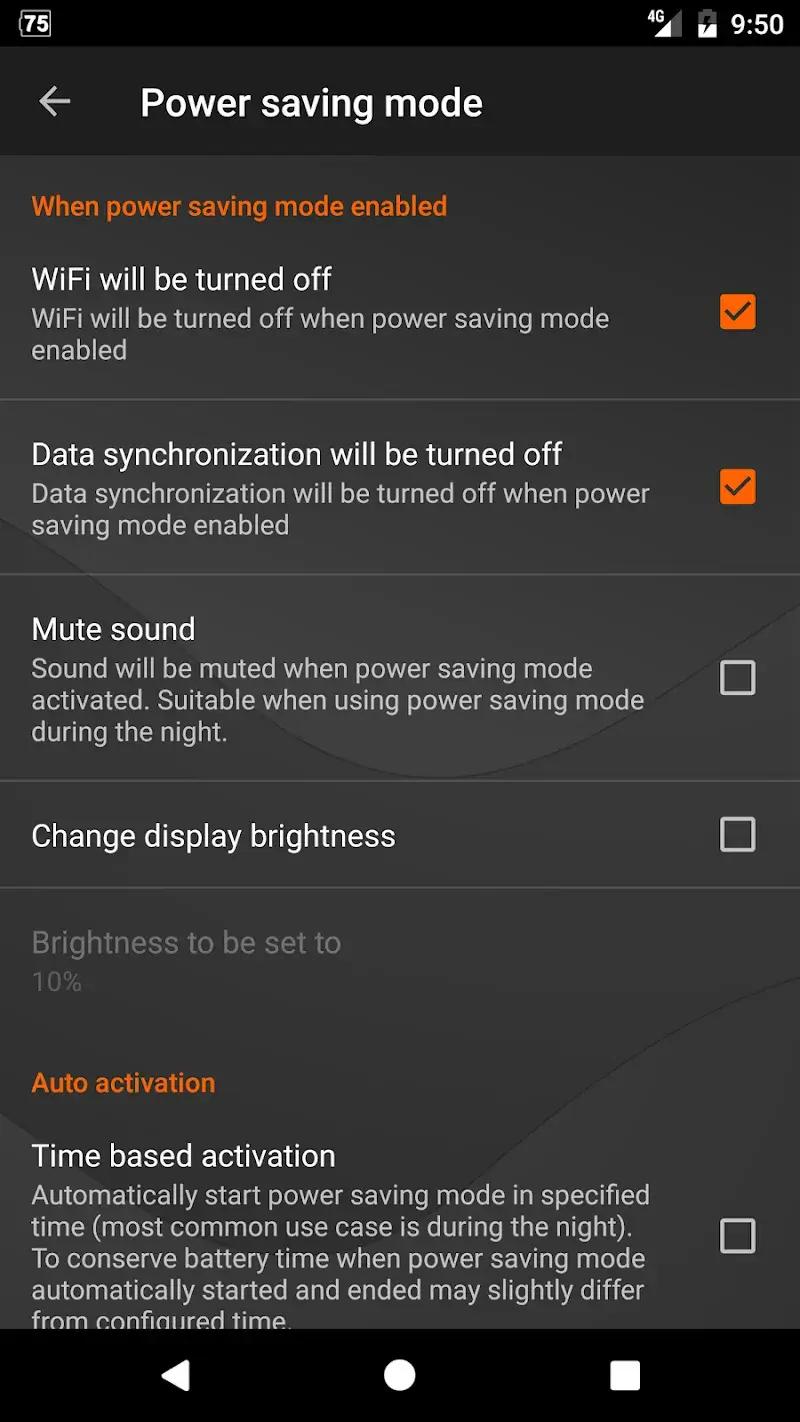
Task: Tap the Android home button
Action: pyautogui.click(x=399, y=1374)
